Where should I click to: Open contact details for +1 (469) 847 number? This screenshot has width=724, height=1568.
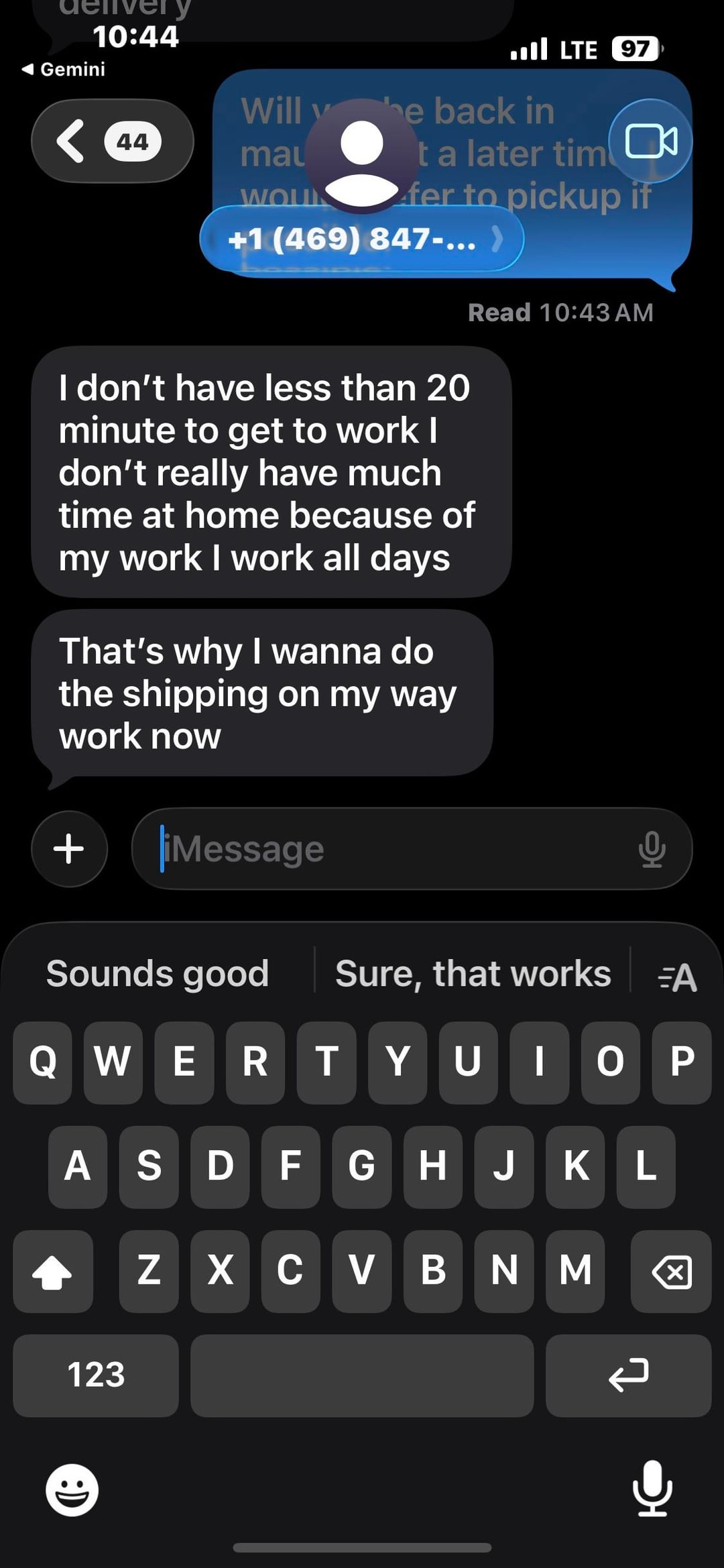click(x=362, y=239)
